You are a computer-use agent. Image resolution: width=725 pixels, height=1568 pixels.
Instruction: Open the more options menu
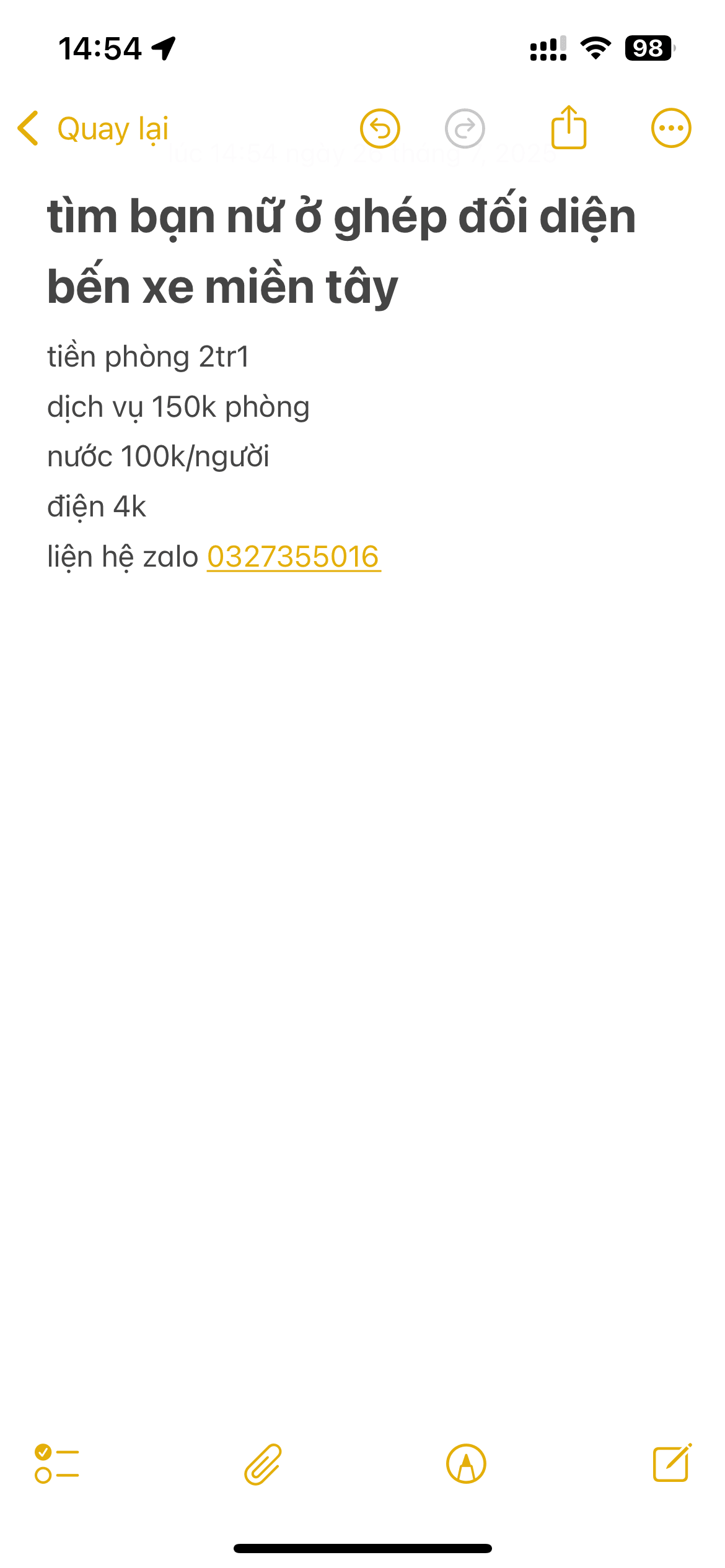point(671,128)
